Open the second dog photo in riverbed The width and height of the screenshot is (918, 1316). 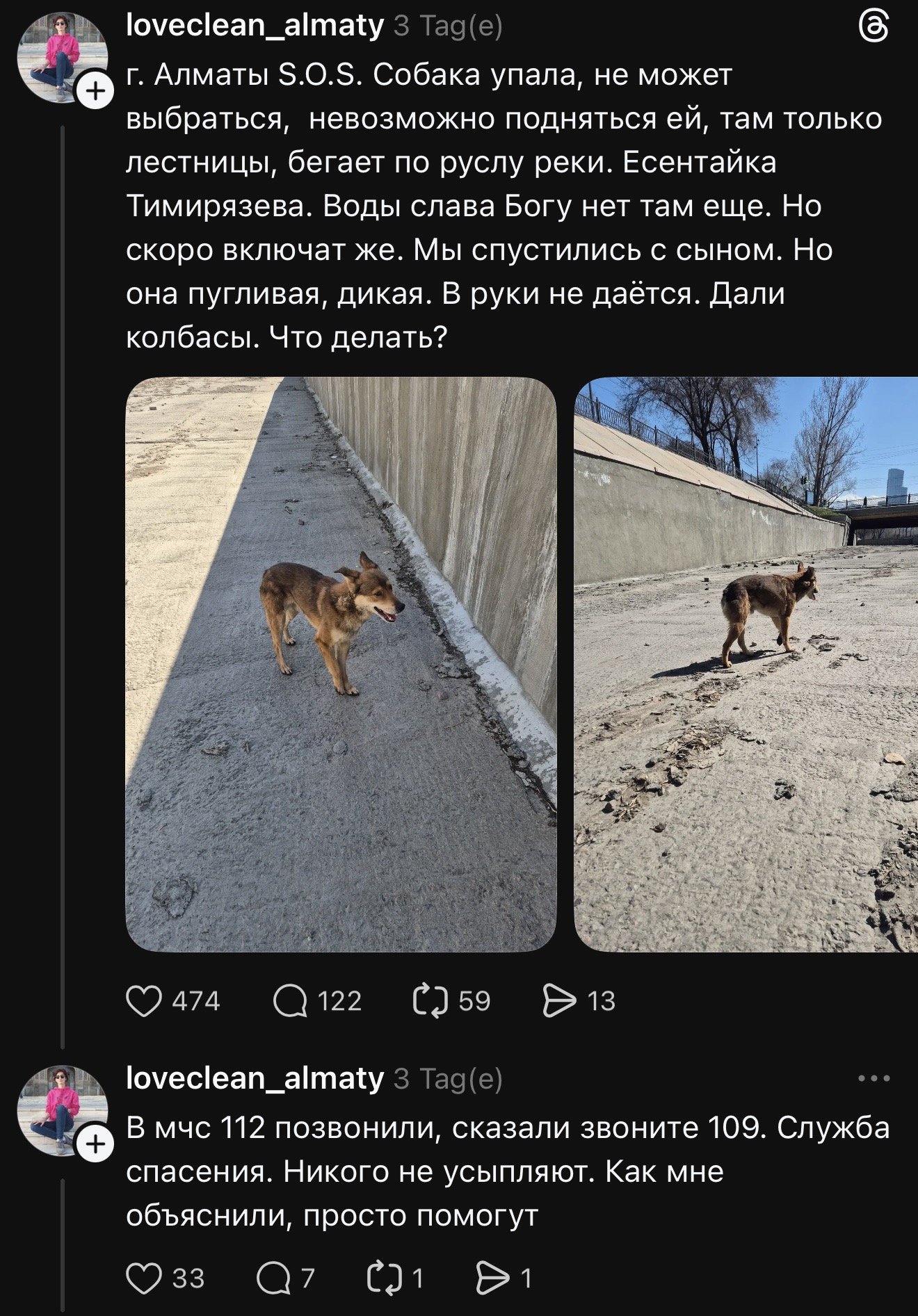pos(746,664)
